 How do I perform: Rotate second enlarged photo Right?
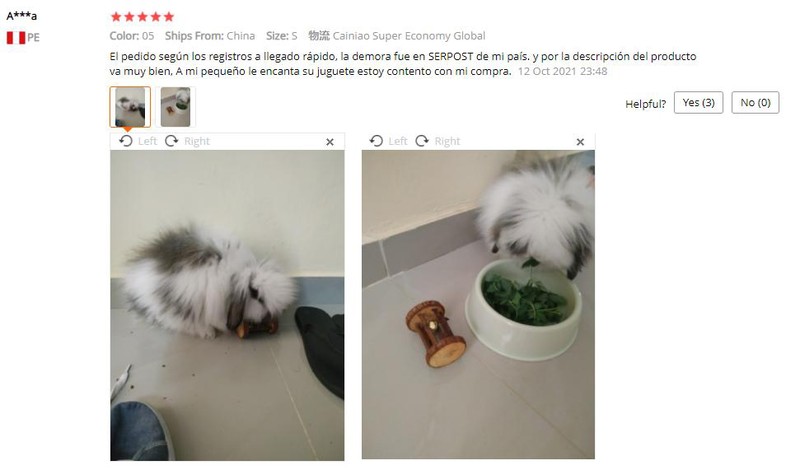tap(437, 141)
